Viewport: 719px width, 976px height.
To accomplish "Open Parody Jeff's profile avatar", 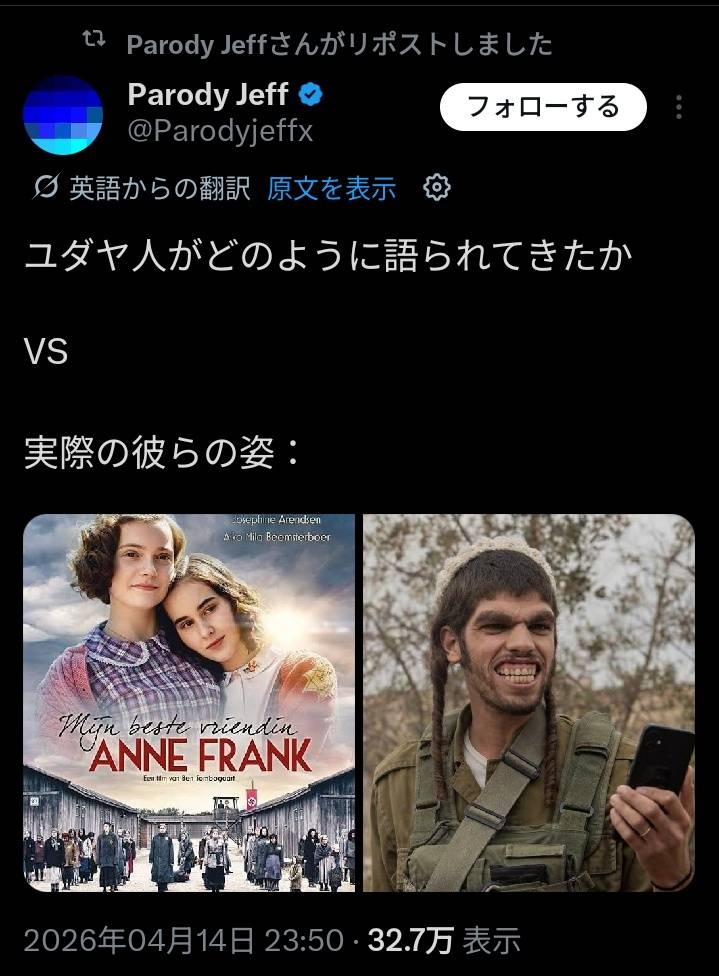I will pyautogui.click(x=63, y=115).
